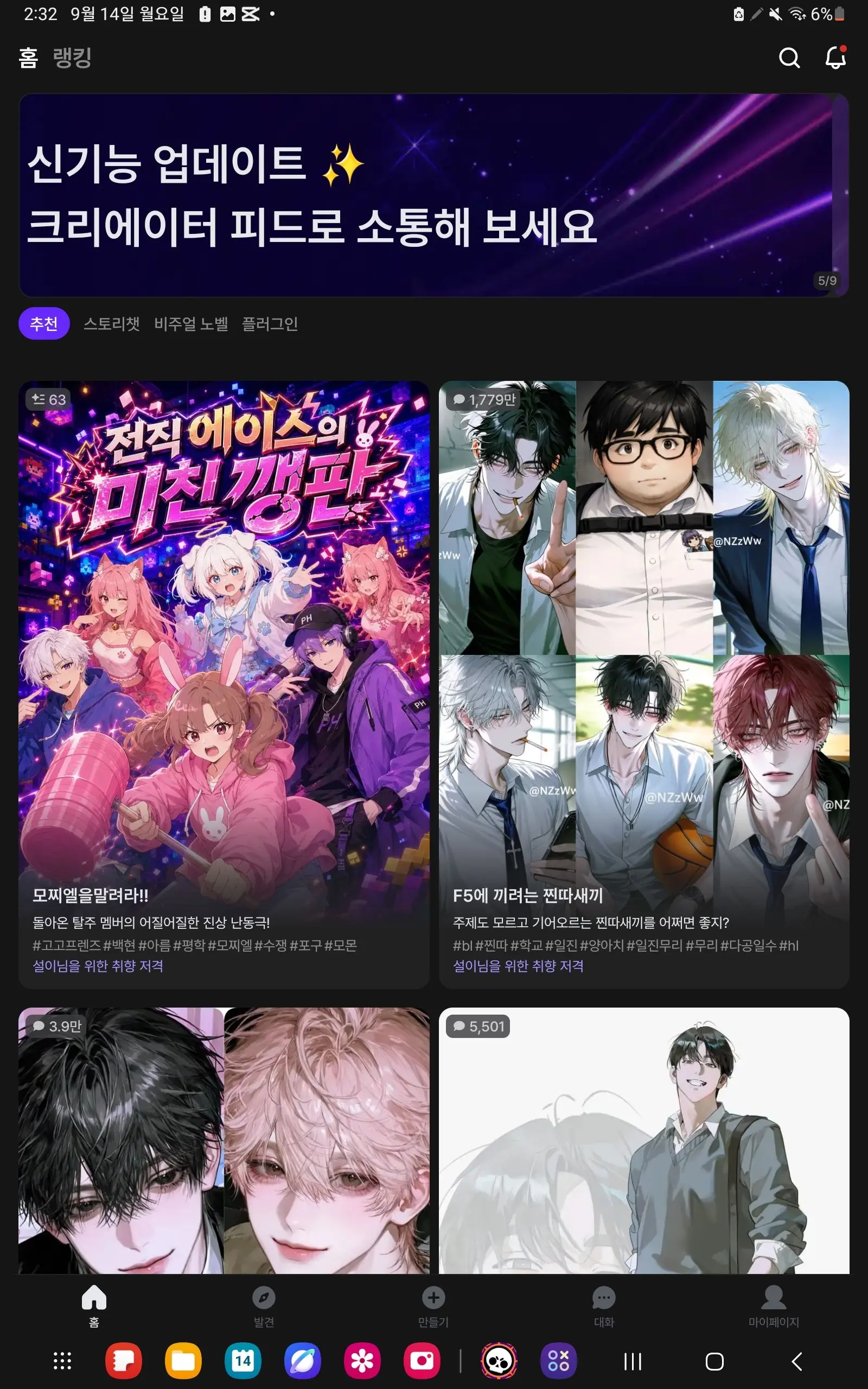This screenshot has height=1389, width=868.
Task: Open the F5에 끼려는 찐따새끼 card
Action: [x=643, y=684]
